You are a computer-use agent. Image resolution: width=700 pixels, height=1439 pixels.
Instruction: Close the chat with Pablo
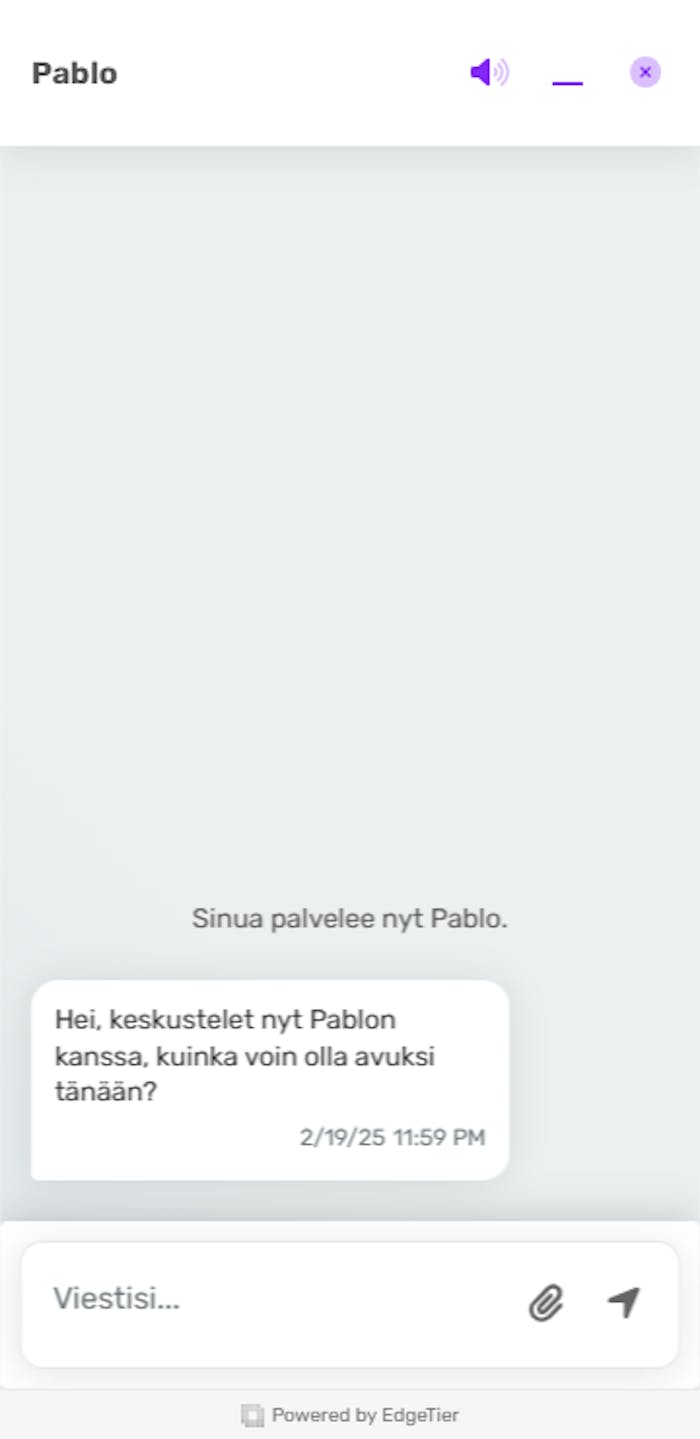(645, 72)
